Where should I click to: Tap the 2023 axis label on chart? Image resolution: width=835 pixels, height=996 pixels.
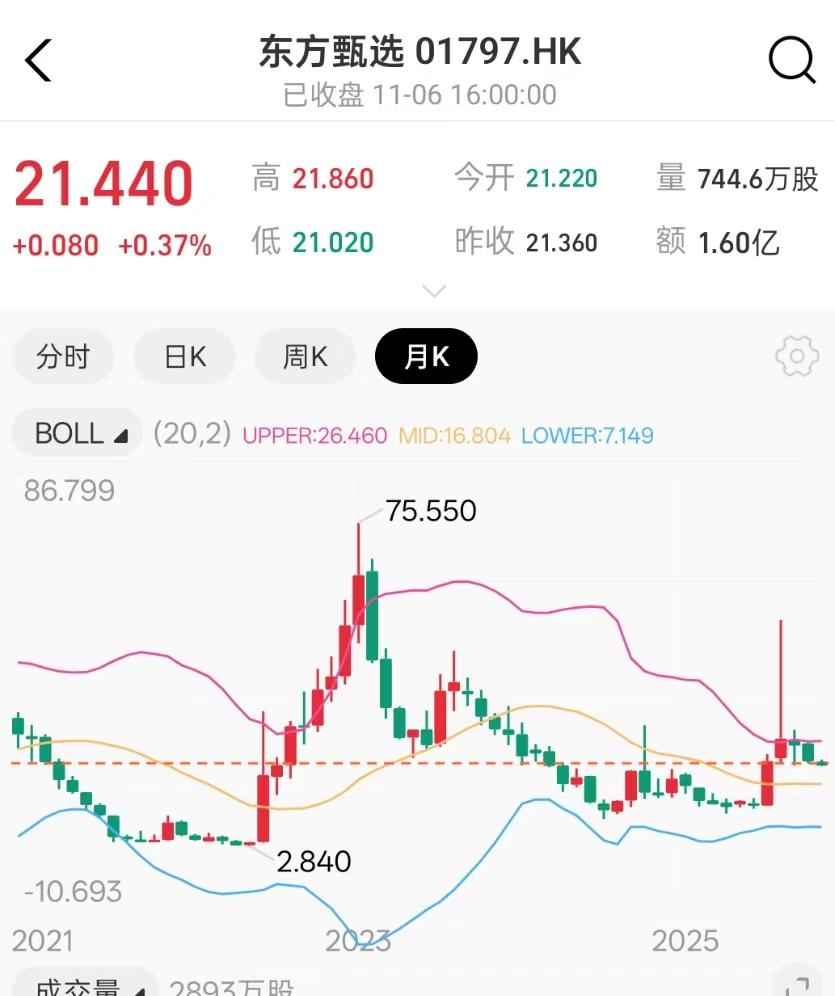pos(357,941)
